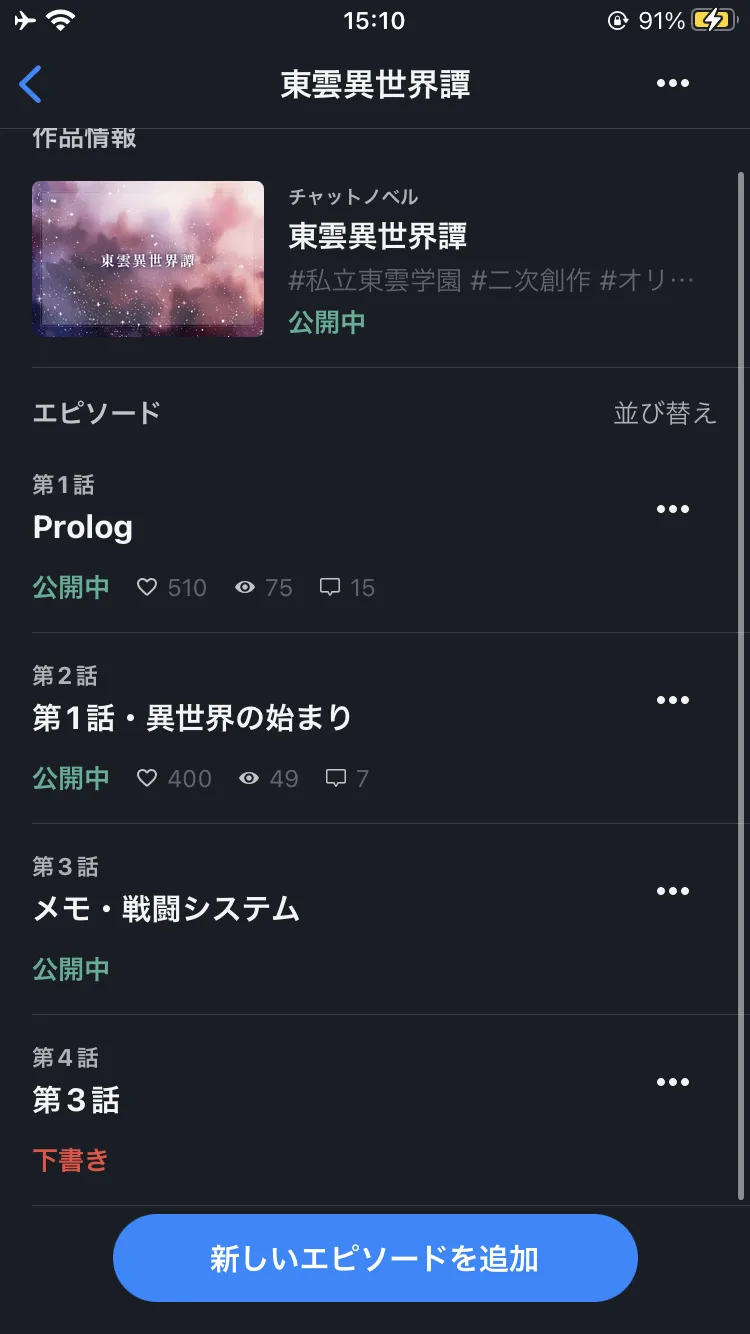This screenshot has height=1334, width=750.
Task: Show options for 第1話・異世界の始まり
Action: tap(672, 701)
